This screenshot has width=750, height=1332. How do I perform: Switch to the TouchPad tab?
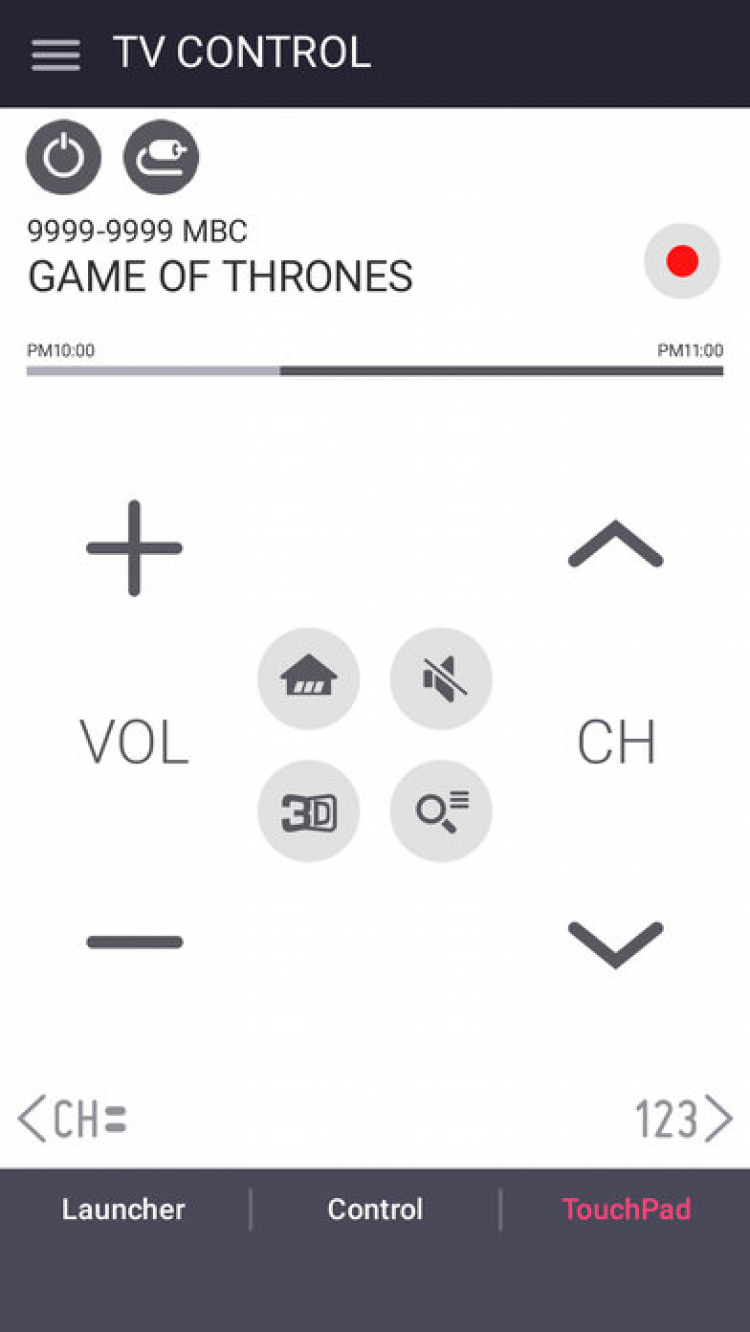[x=626, y=1209]
